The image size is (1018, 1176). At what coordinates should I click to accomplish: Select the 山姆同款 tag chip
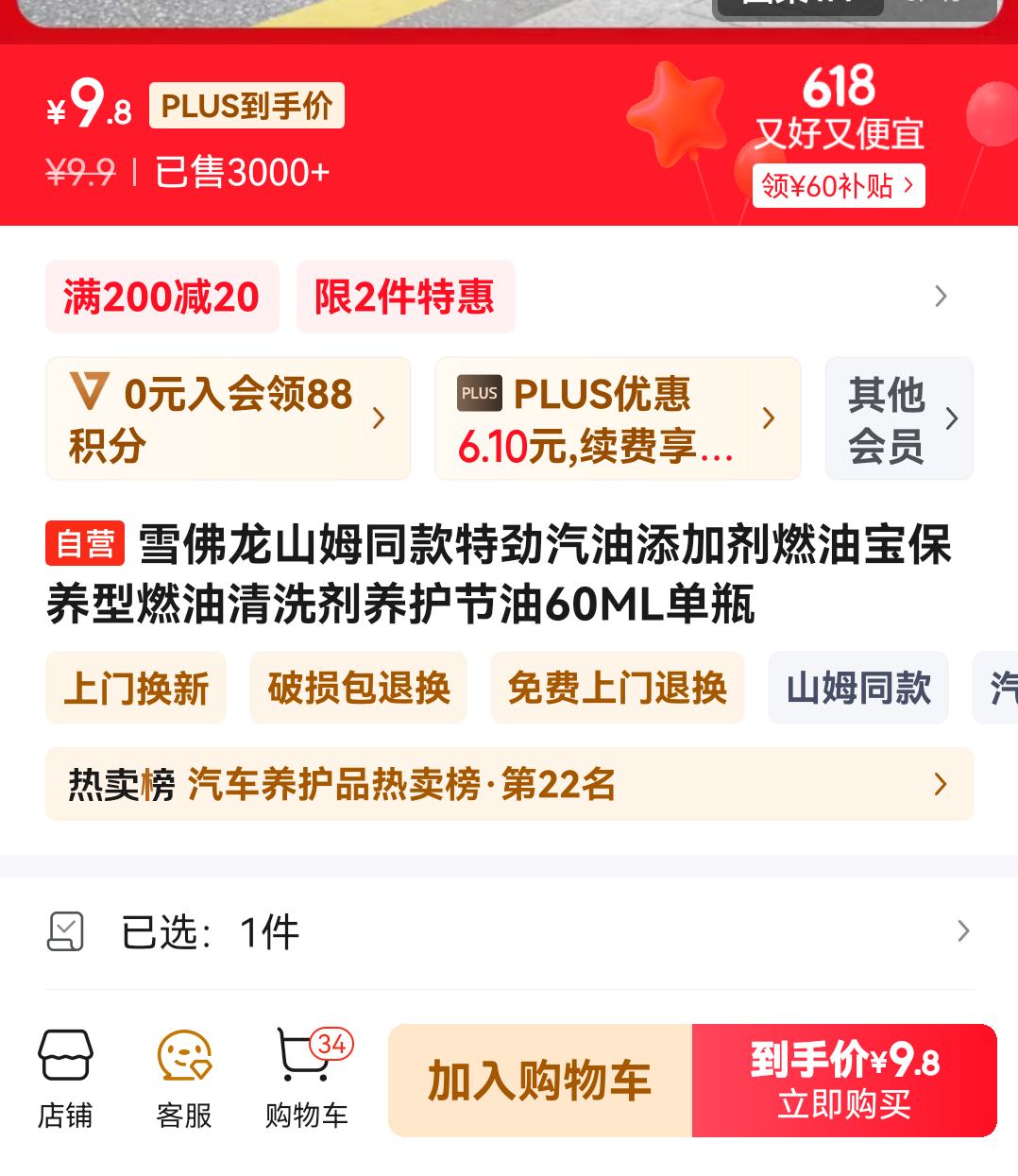858,688
